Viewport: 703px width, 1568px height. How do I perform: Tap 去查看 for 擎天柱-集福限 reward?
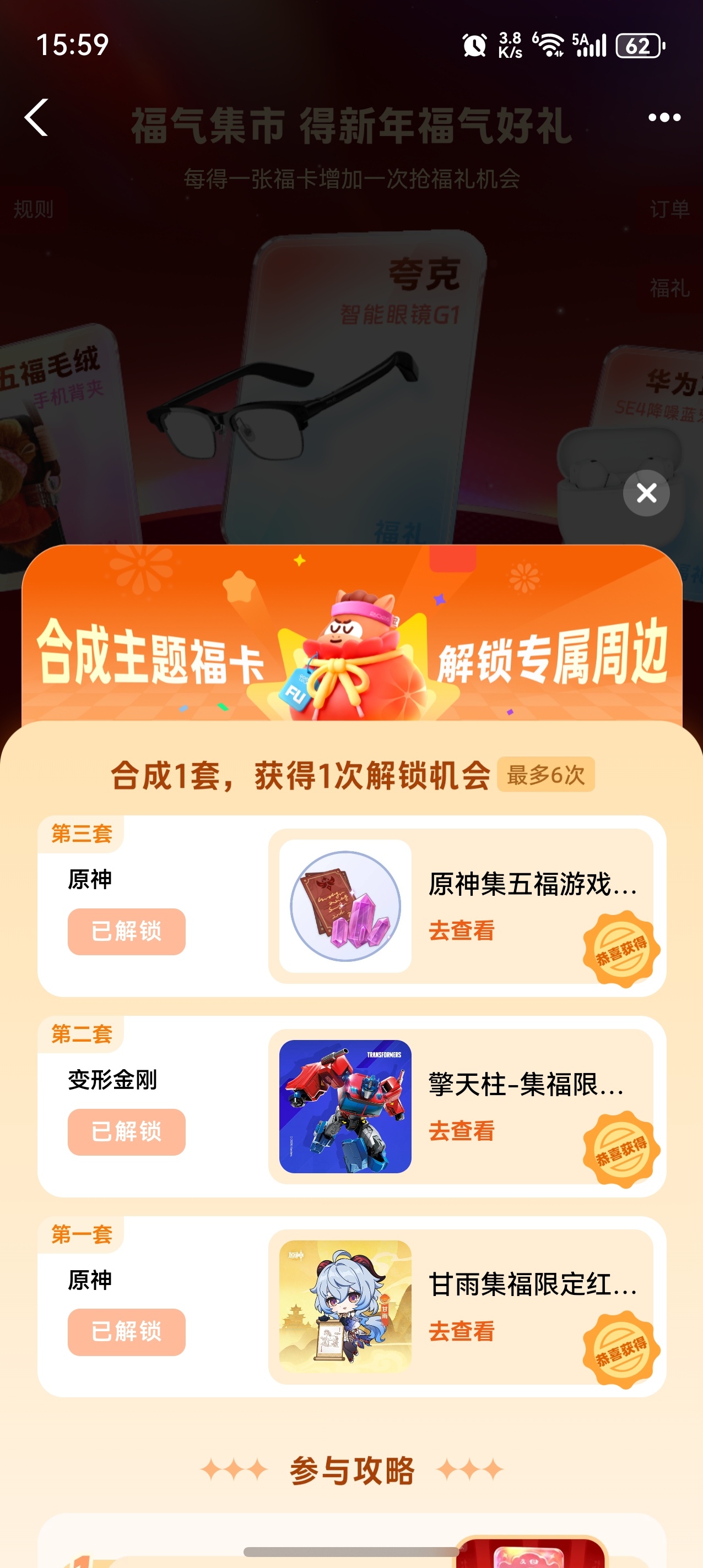tap(461, 1130)
